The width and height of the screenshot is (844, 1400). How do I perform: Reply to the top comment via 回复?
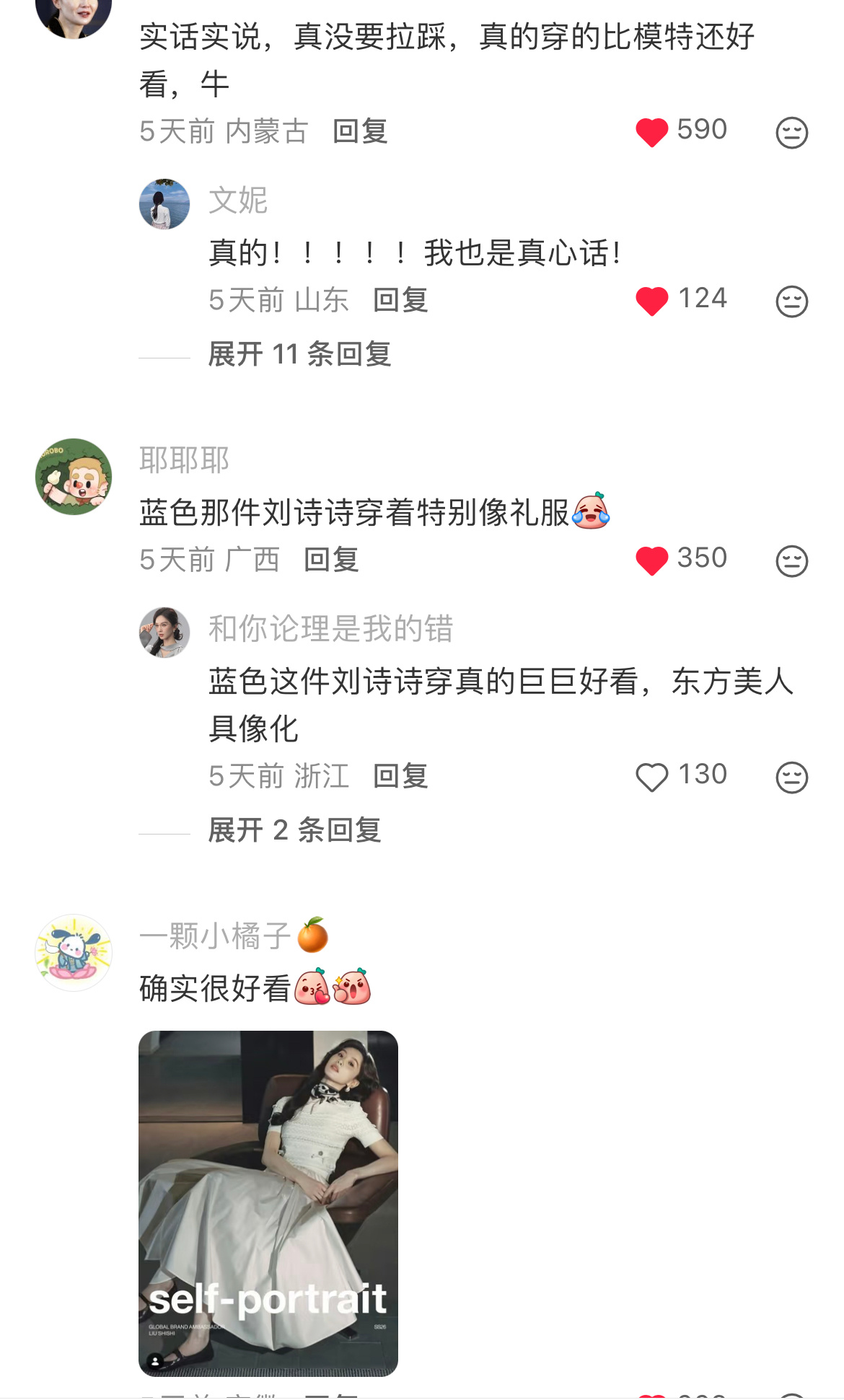pyautogui.click(x=359, y=132)
